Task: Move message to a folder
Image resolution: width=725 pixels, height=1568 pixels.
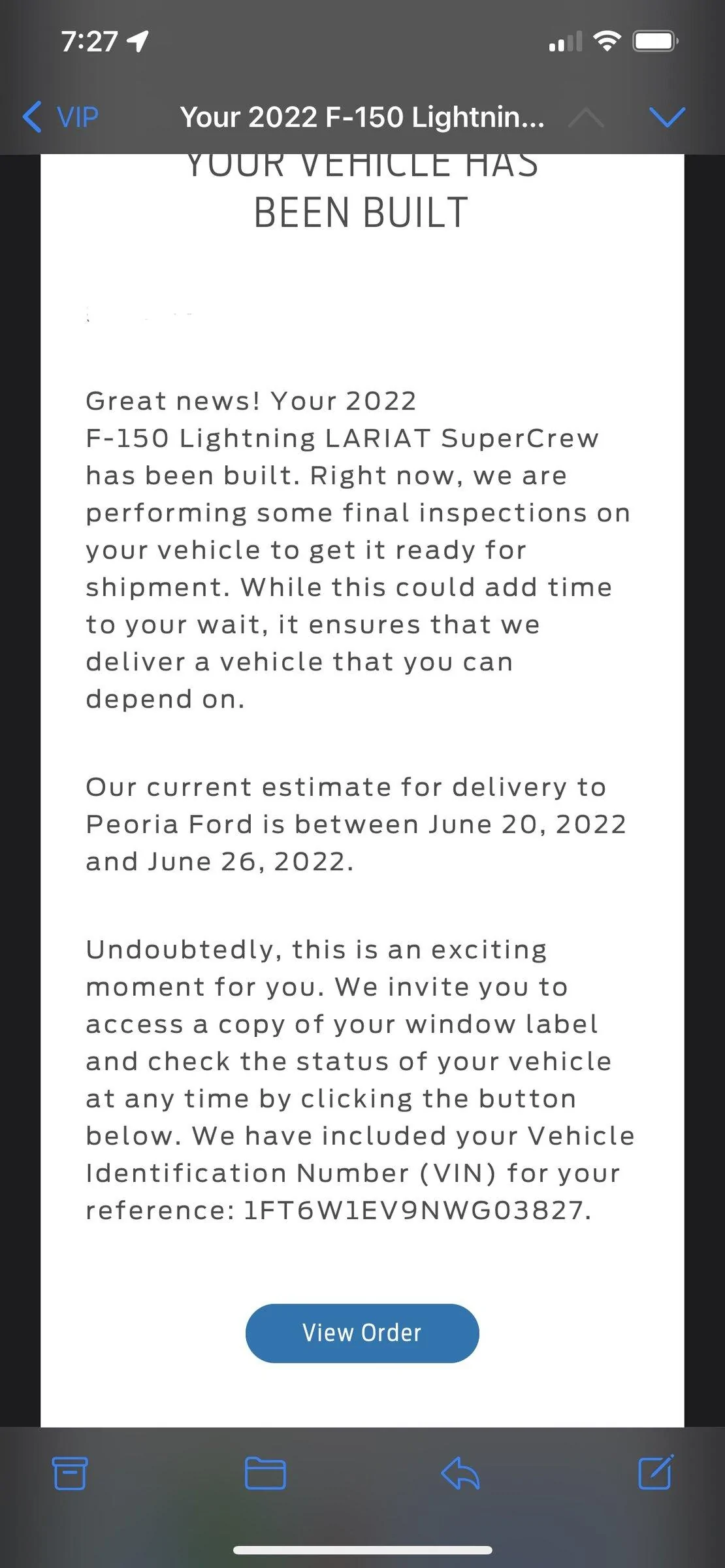Action: (265, 1473)
